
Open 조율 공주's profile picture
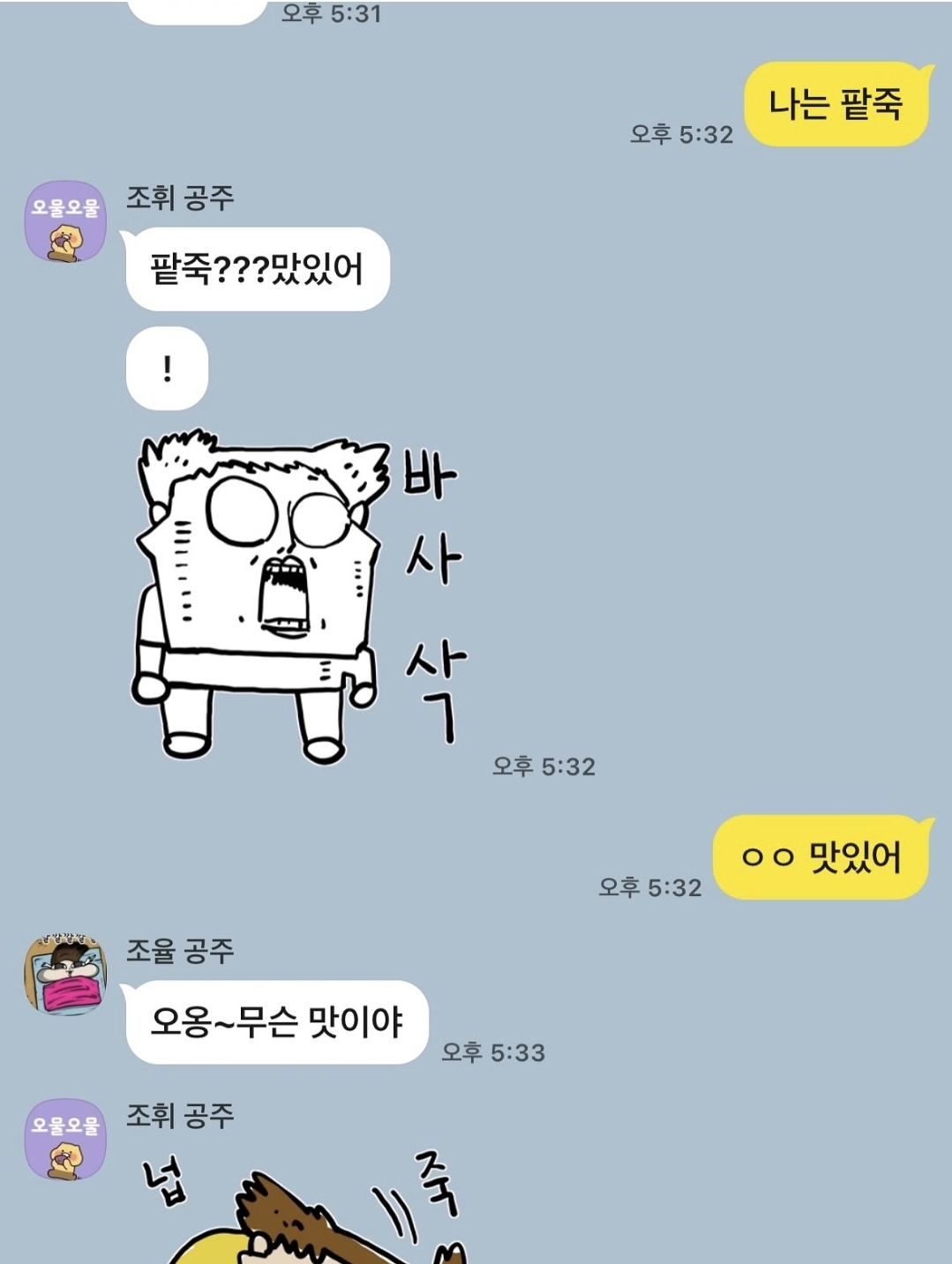coord(64,975)
